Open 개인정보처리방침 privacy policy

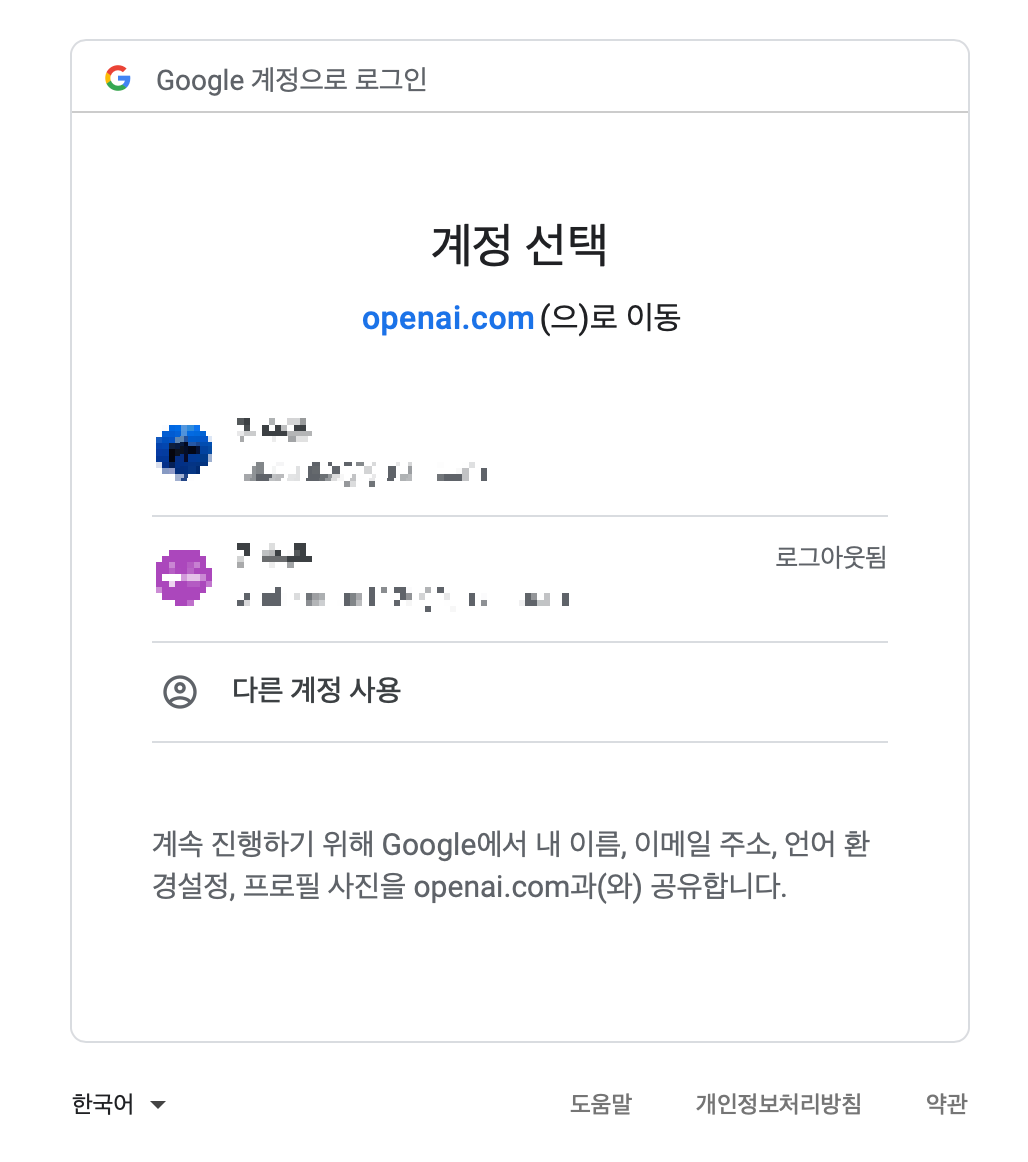[779, 1104]
